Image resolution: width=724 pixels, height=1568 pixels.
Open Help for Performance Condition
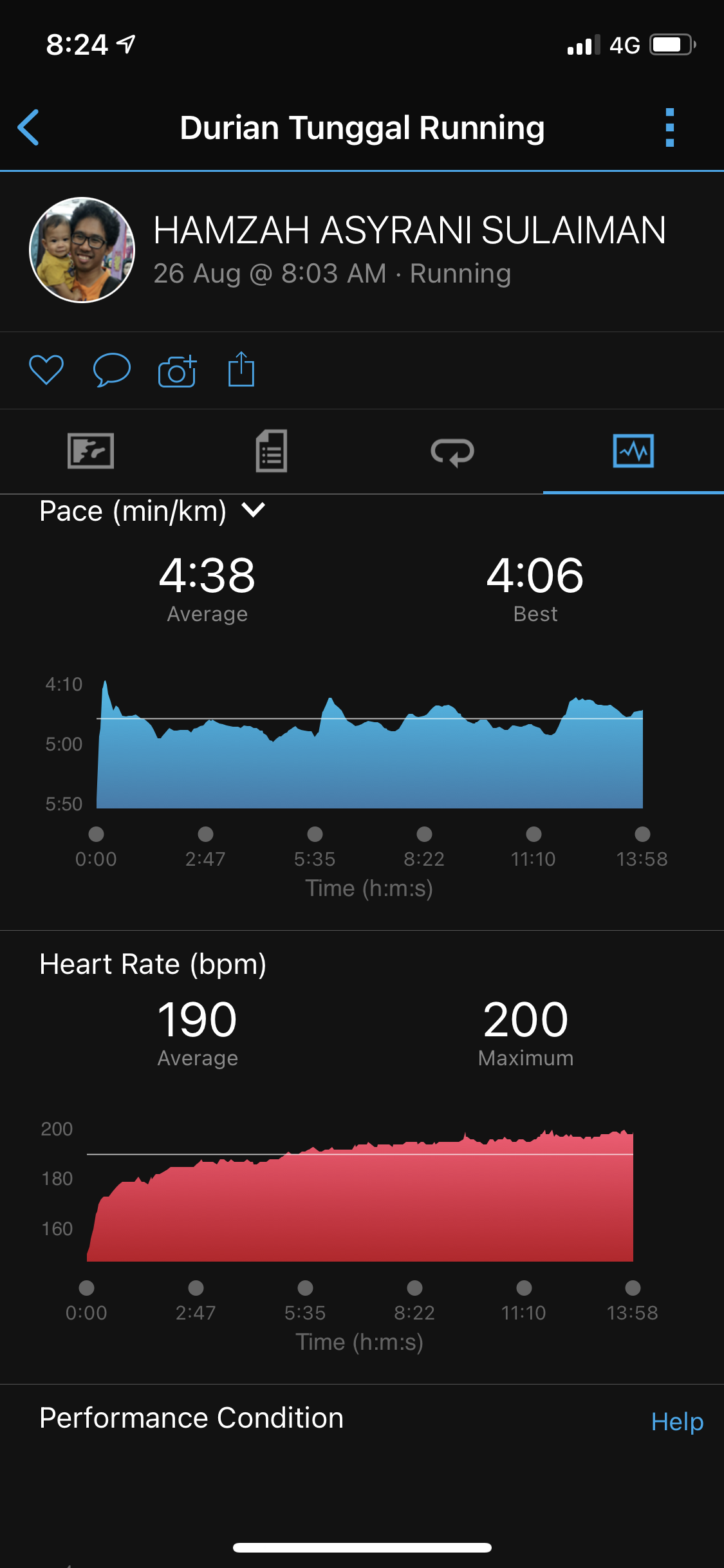pos(677,1421)
